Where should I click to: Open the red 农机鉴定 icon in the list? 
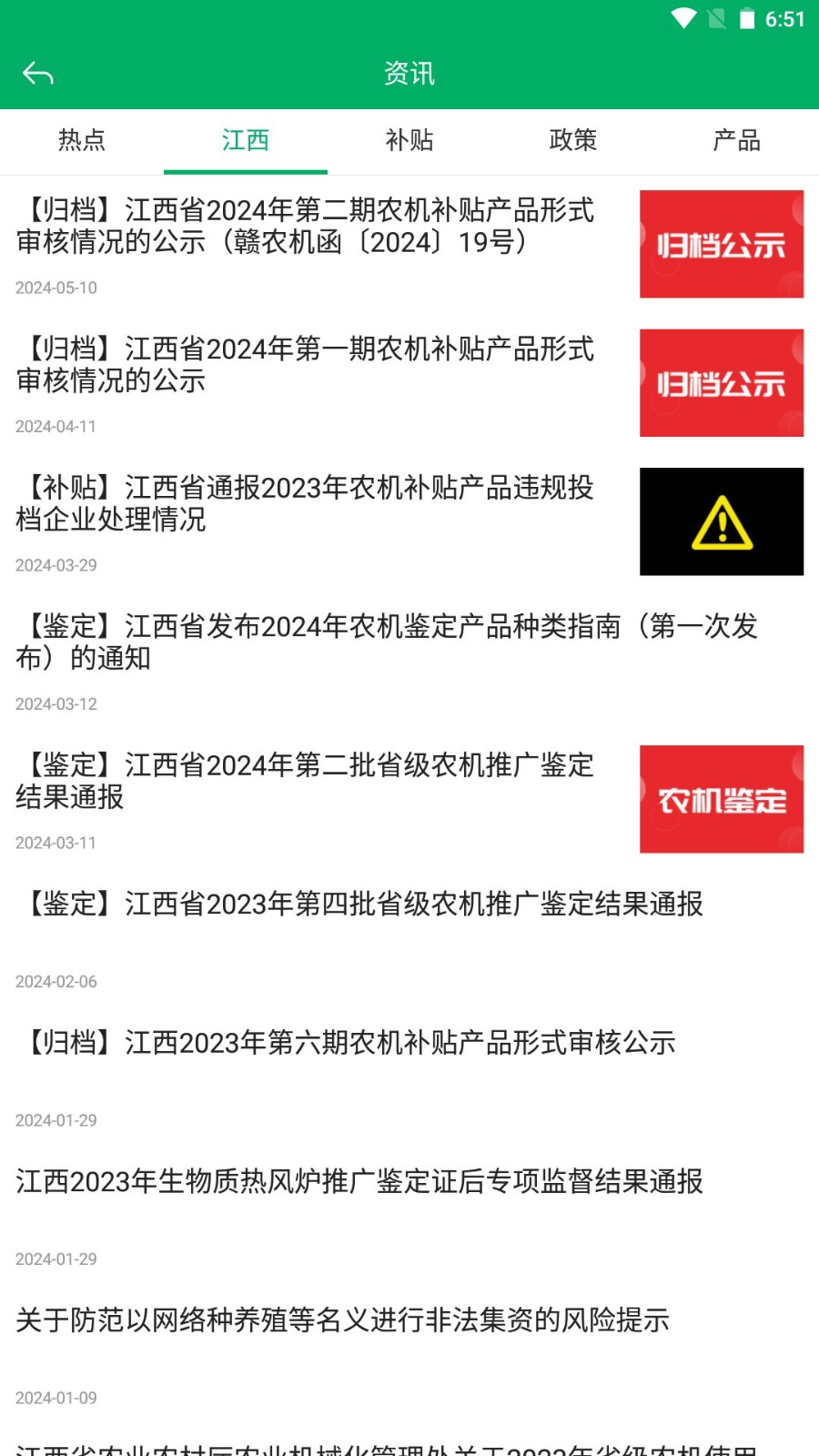coord(721,798)
